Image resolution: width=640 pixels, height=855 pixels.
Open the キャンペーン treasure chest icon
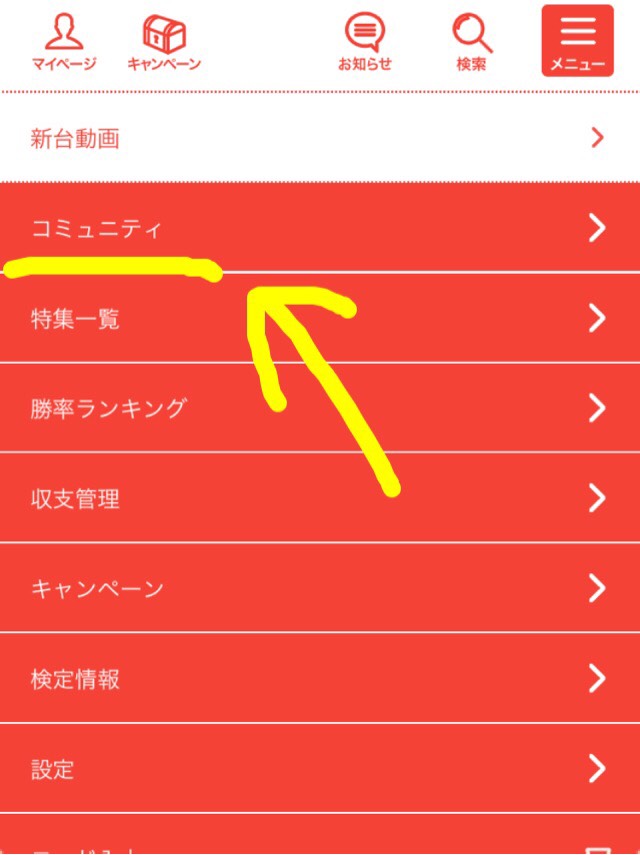[x=163, y=42]
